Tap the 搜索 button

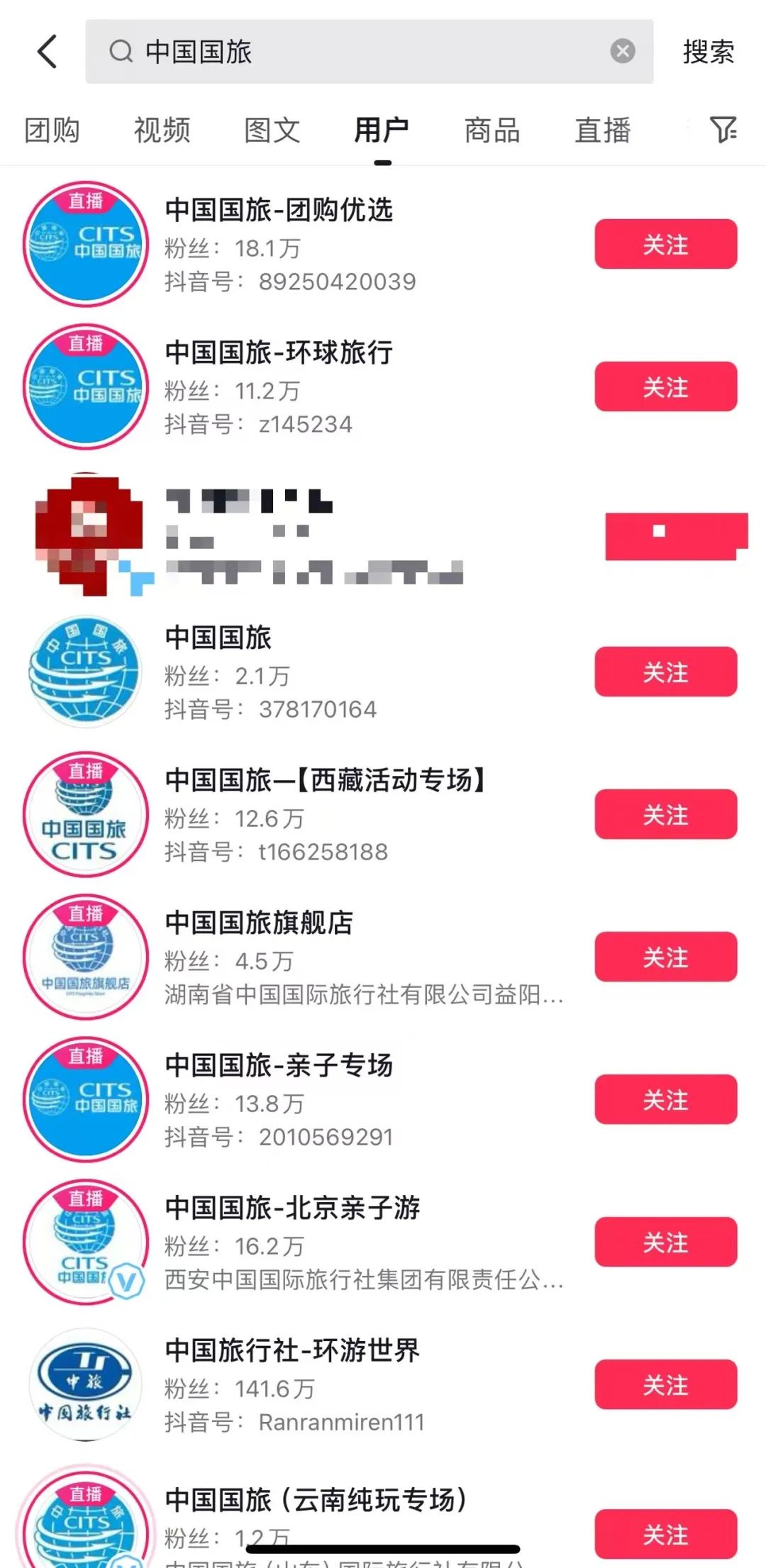pyautogui.click(x=708, y=52)
